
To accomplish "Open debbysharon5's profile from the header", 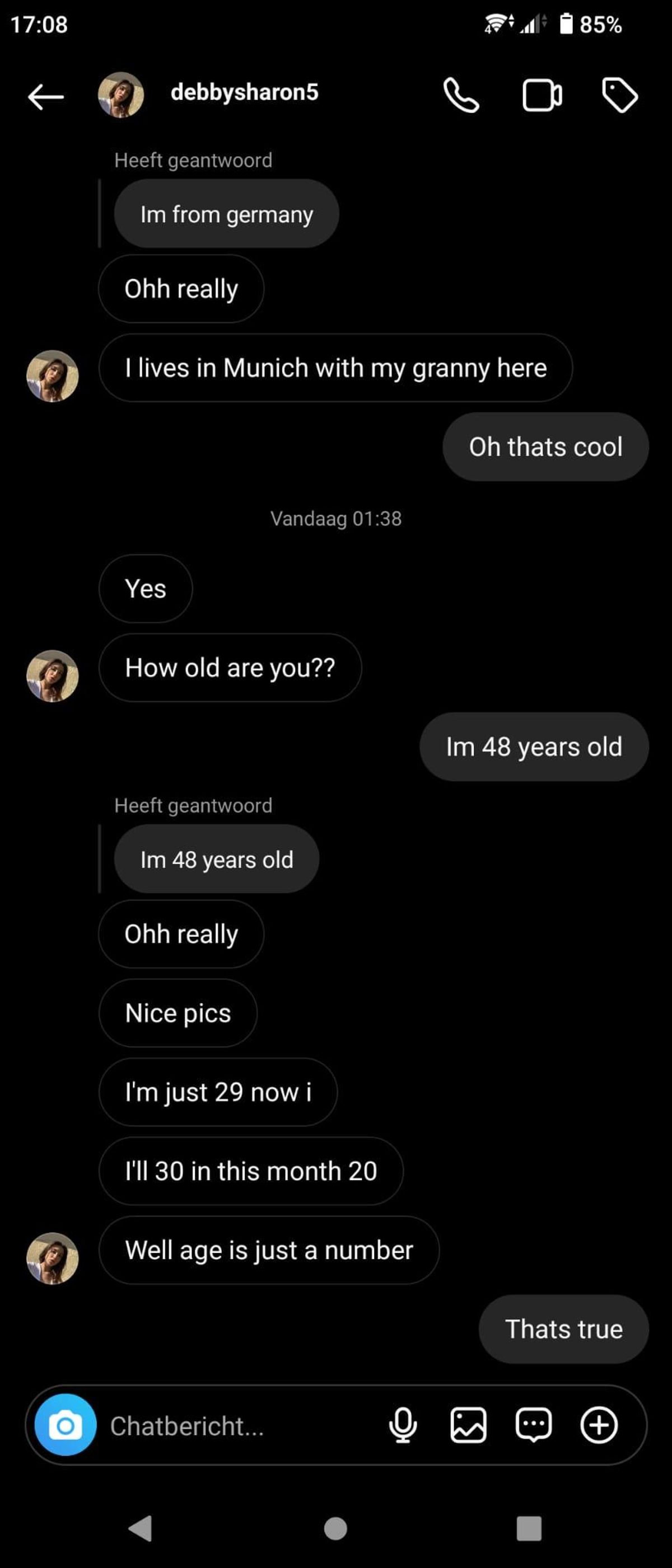I will coord(244,92).
